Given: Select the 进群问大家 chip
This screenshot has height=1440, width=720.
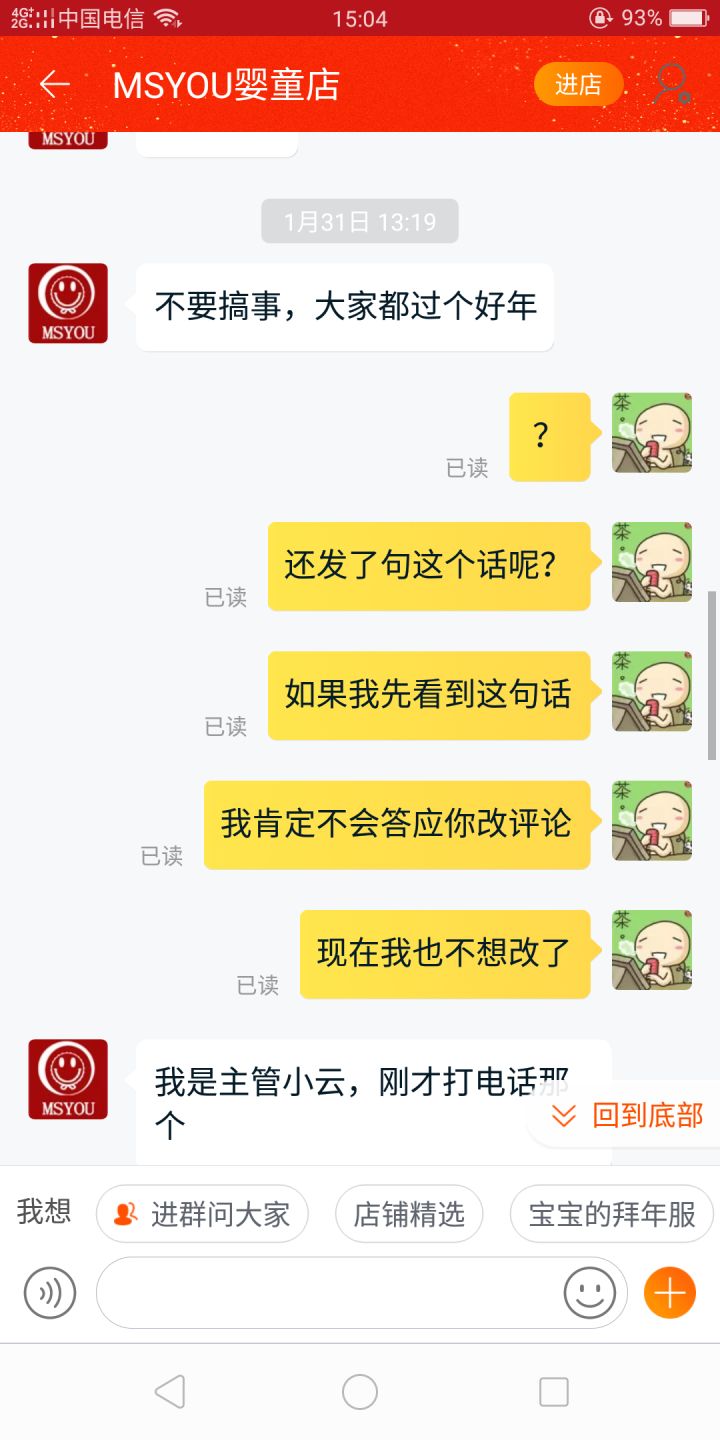Looking at the screenshot, I should coord(202,1214).
